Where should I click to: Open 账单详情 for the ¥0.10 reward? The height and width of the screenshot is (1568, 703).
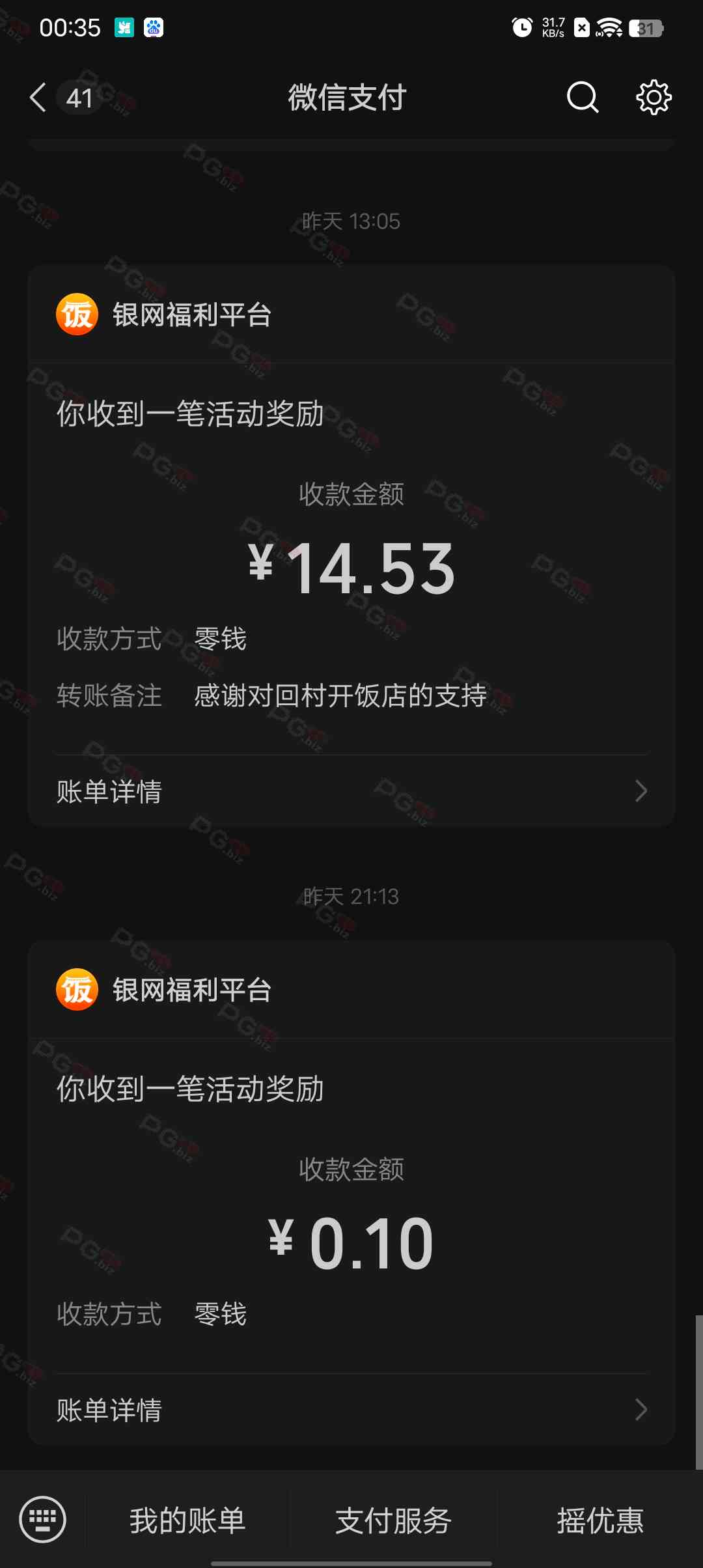351,1410
